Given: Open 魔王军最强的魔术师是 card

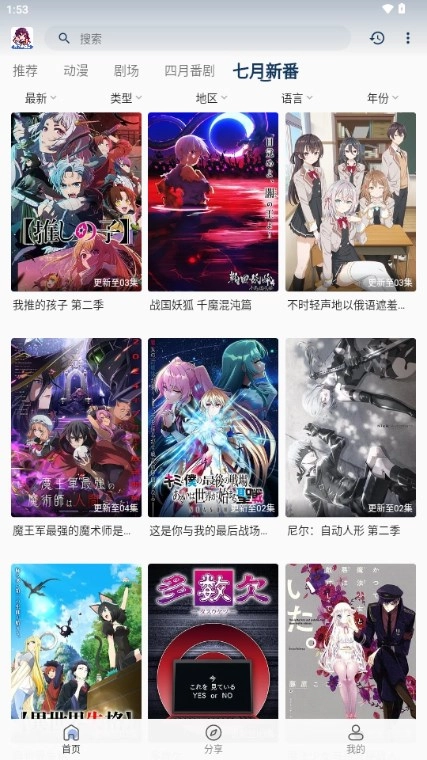Looking at the screenshot, I should point(77,438).
